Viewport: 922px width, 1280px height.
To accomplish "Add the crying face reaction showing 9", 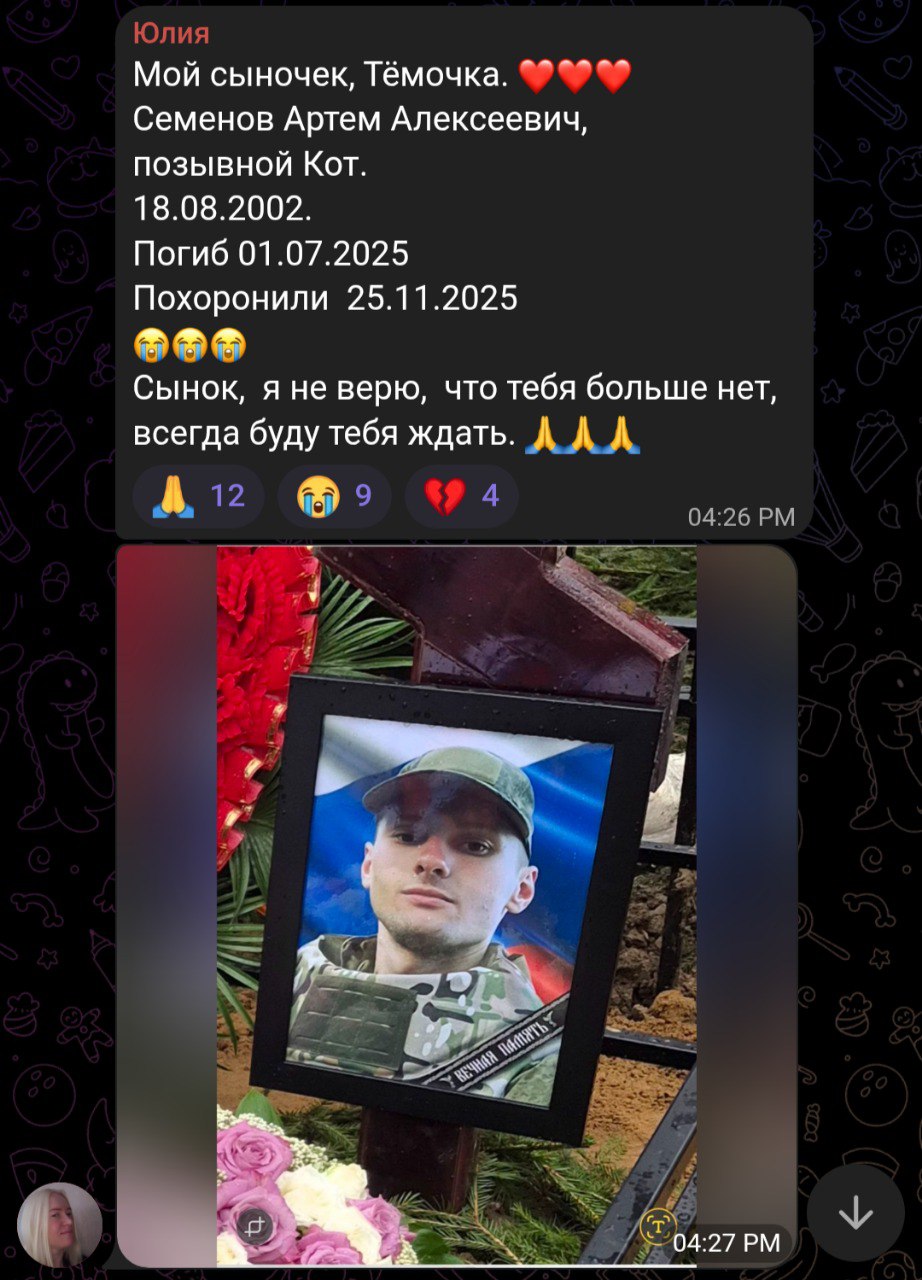I will 334,496.
